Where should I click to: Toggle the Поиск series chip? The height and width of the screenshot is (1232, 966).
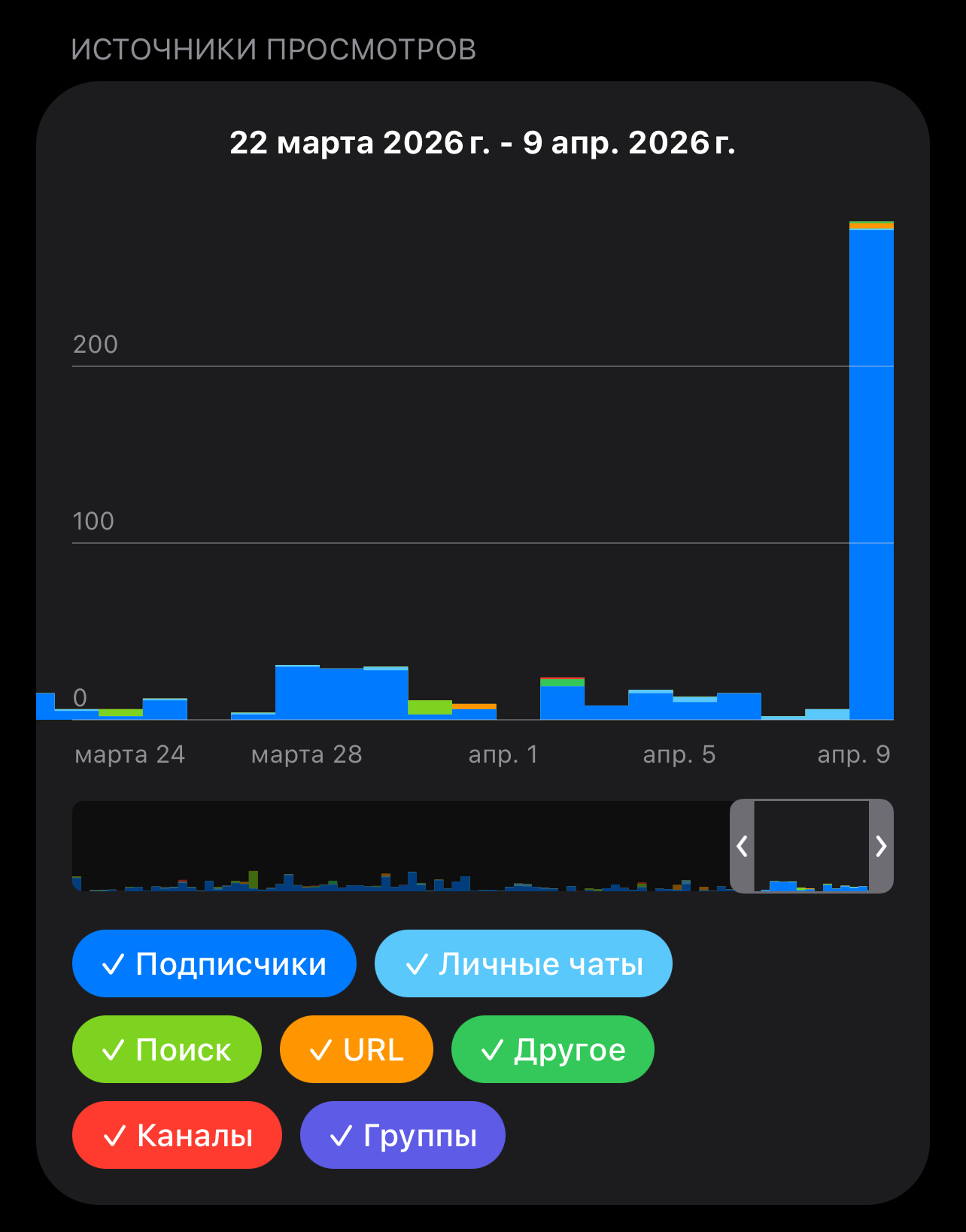166,1049
